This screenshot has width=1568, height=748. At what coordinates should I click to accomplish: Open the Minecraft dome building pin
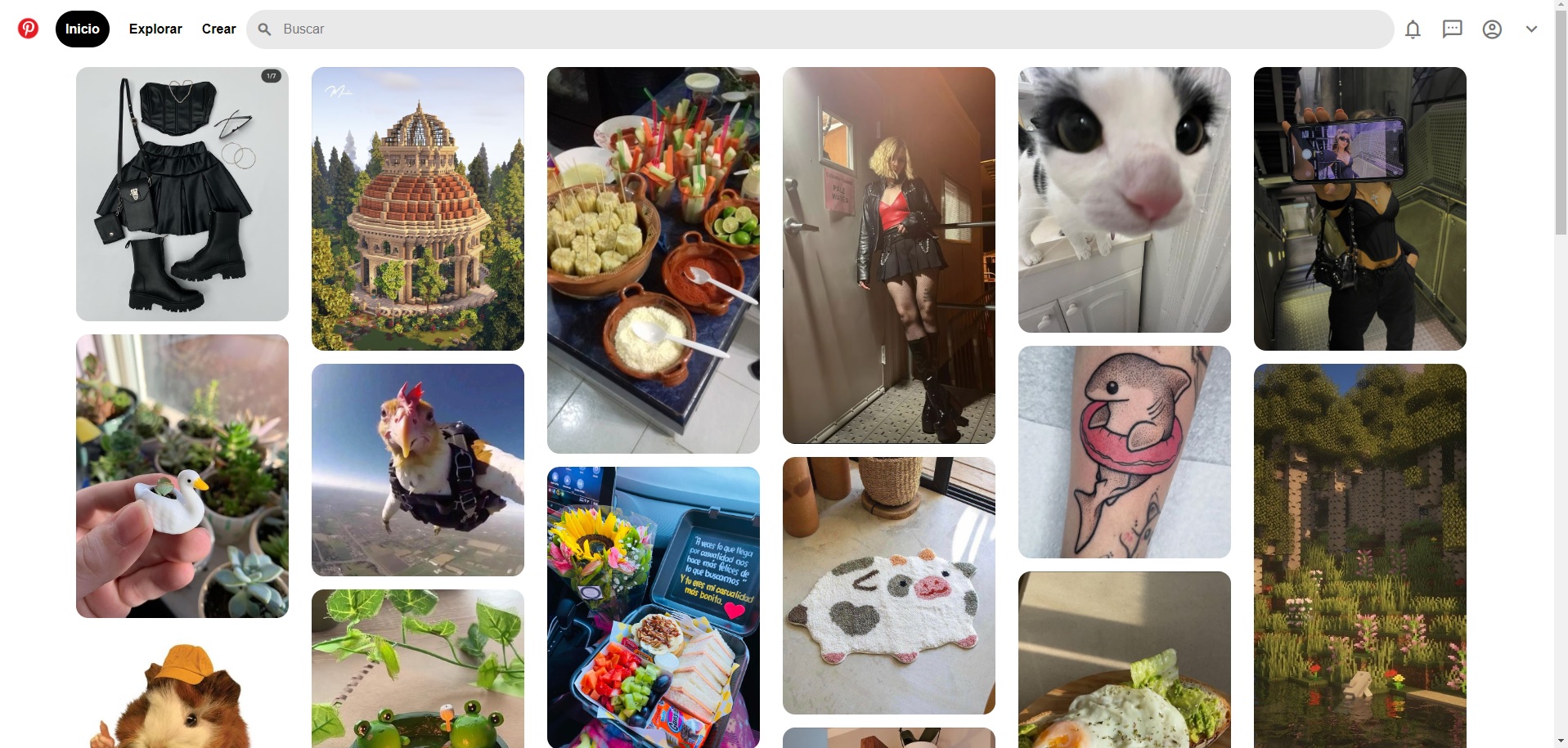pos(418,208)
